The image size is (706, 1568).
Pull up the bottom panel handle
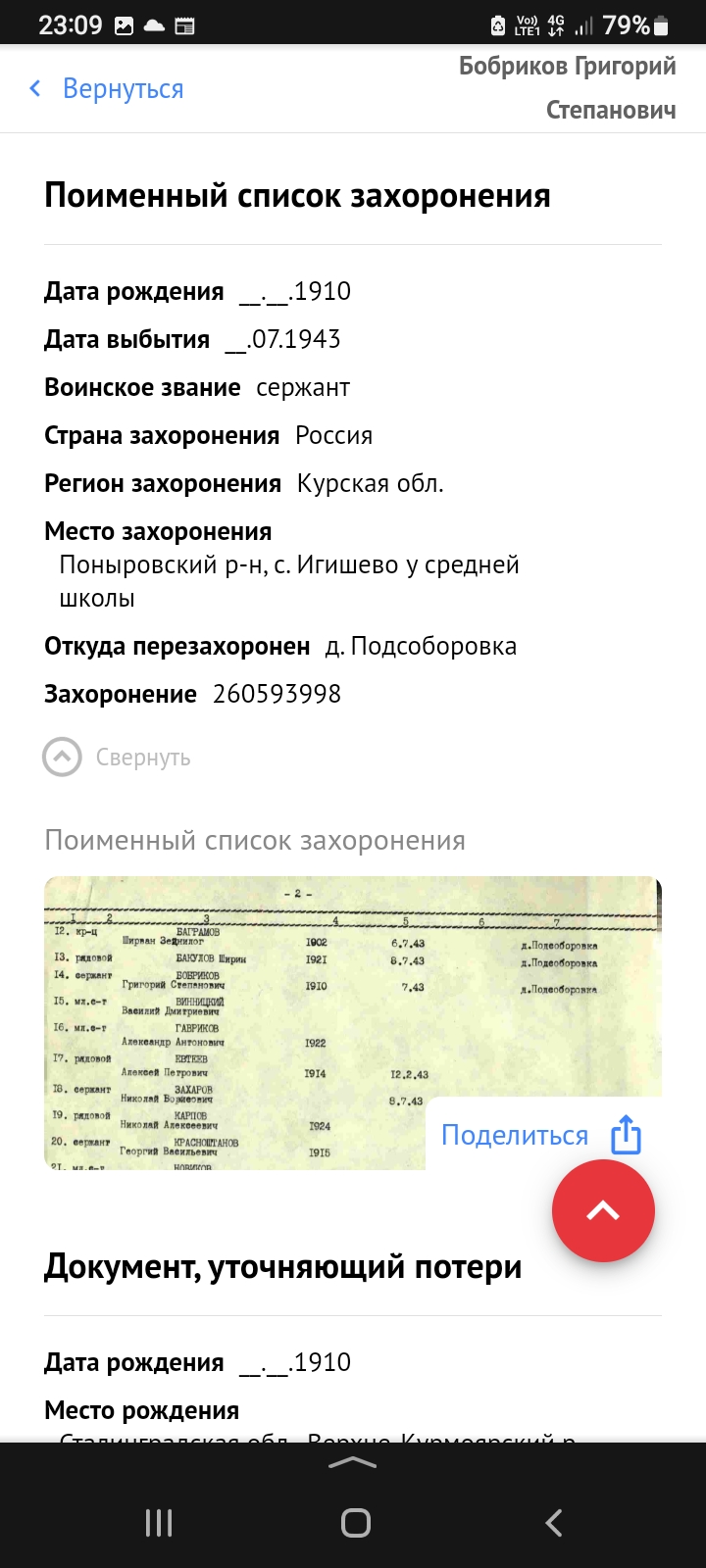tap(353, 1462)
